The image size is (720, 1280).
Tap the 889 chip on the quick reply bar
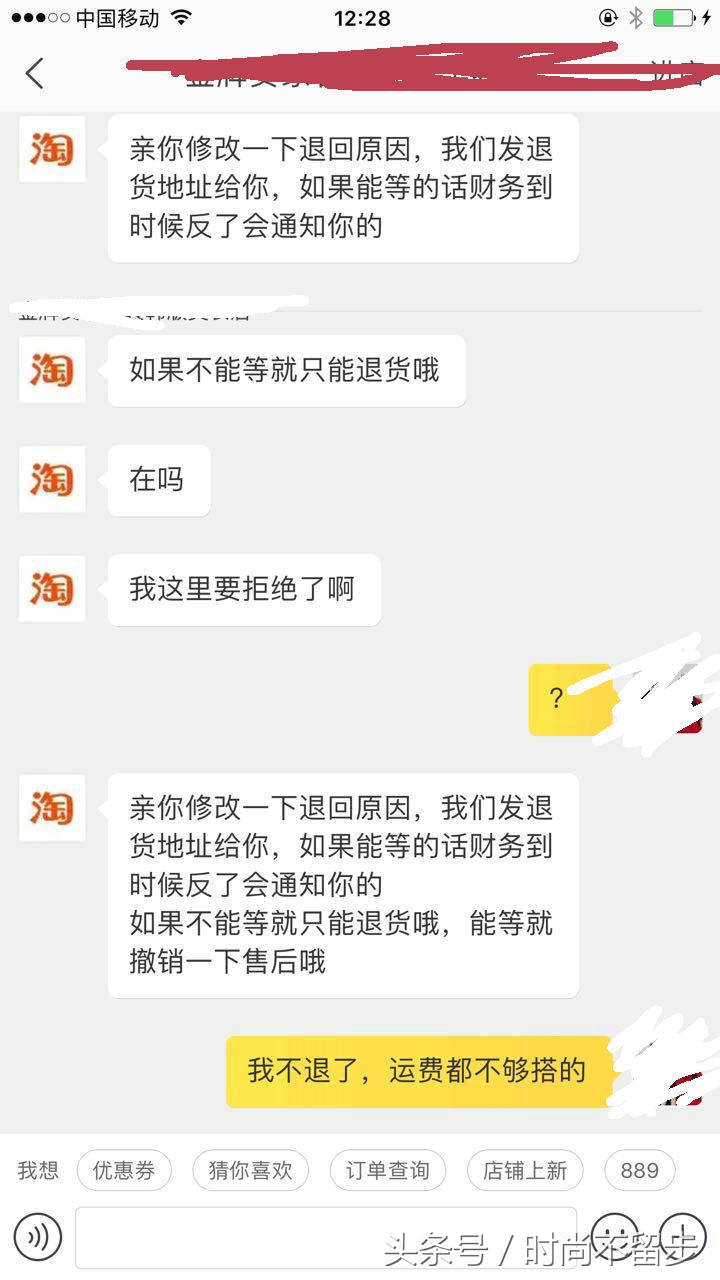pyautogui.click(x=639, y=1170)
